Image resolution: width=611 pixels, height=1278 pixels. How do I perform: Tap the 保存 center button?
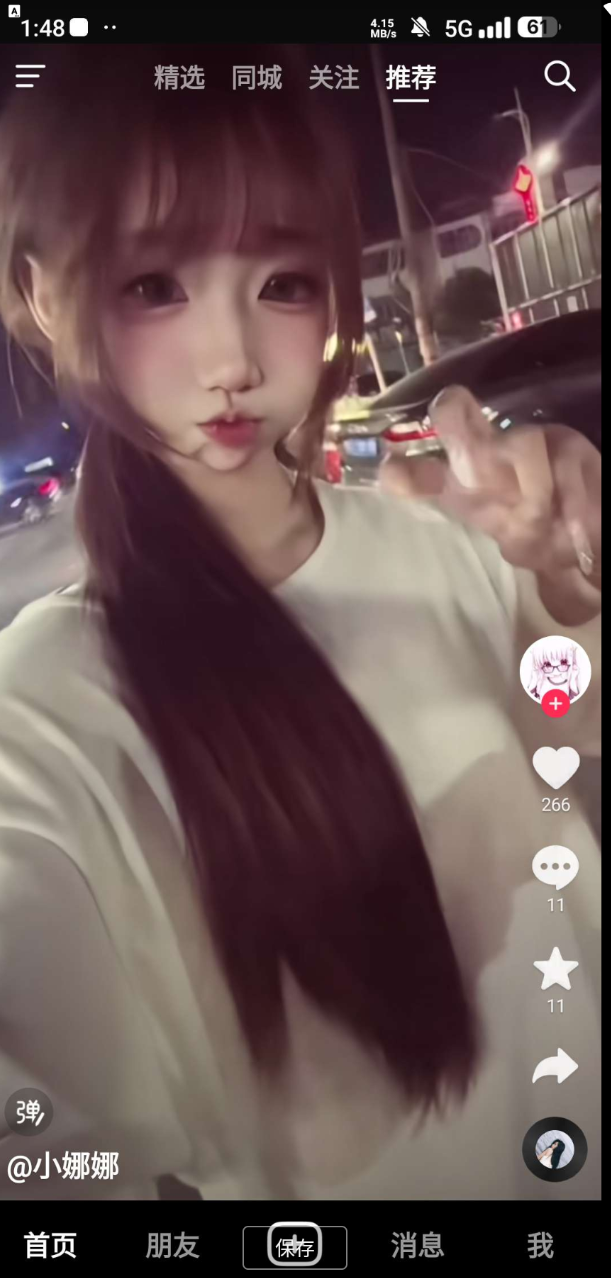295,1246
